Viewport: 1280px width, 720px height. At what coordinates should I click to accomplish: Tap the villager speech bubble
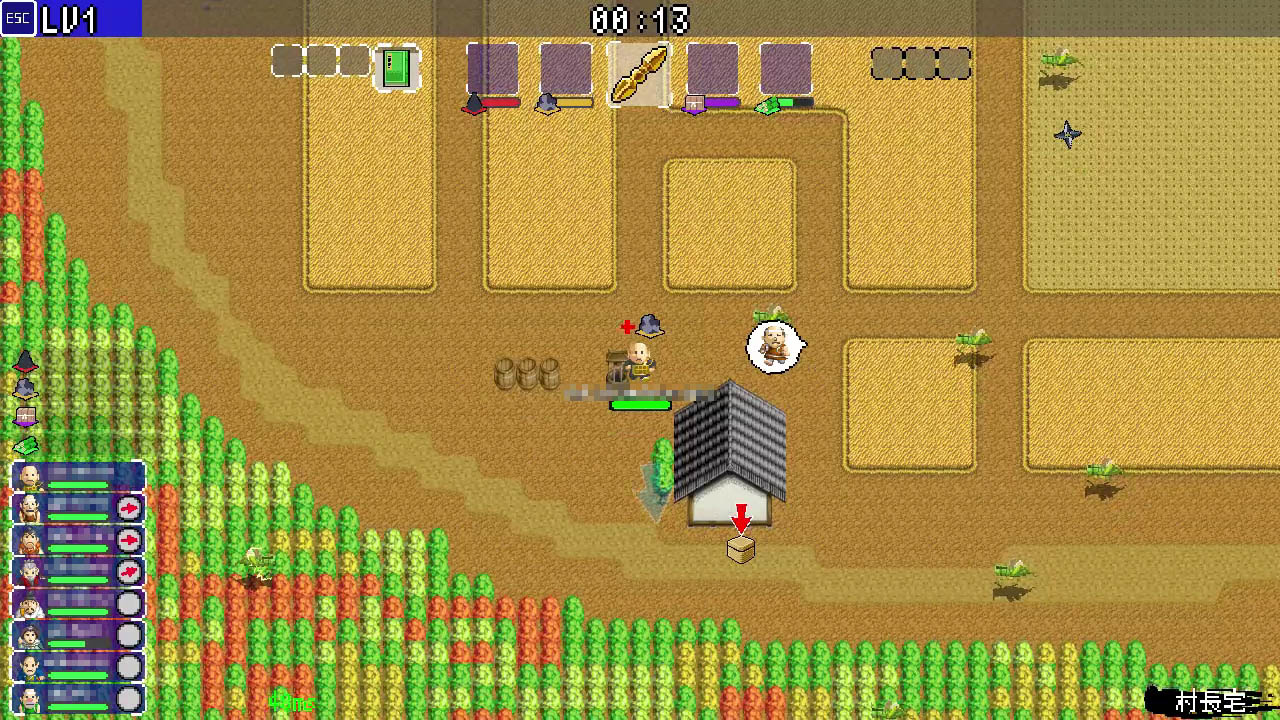point(775,347)
